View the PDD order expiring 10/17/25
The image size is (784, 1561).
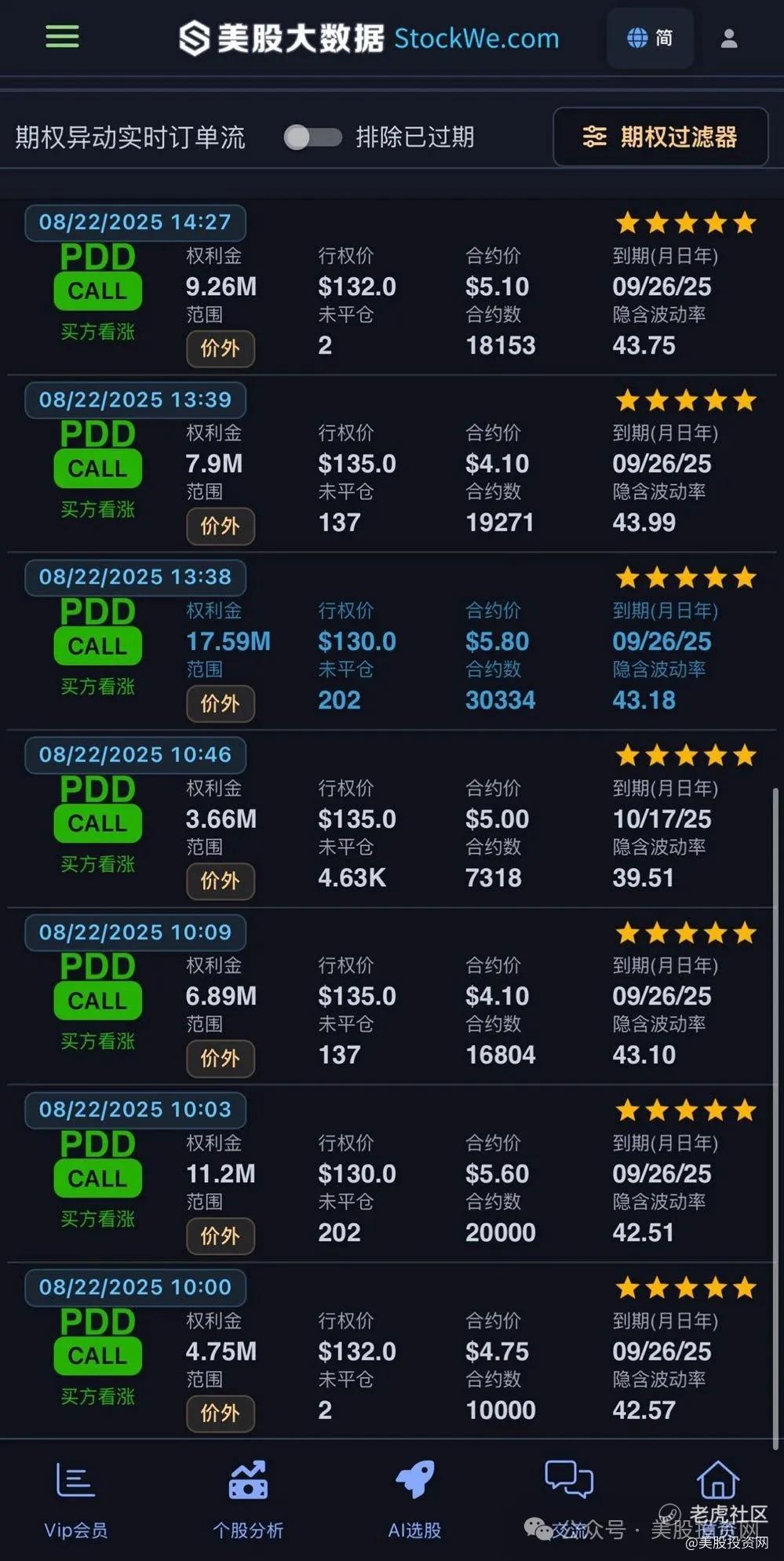[392, 819]
